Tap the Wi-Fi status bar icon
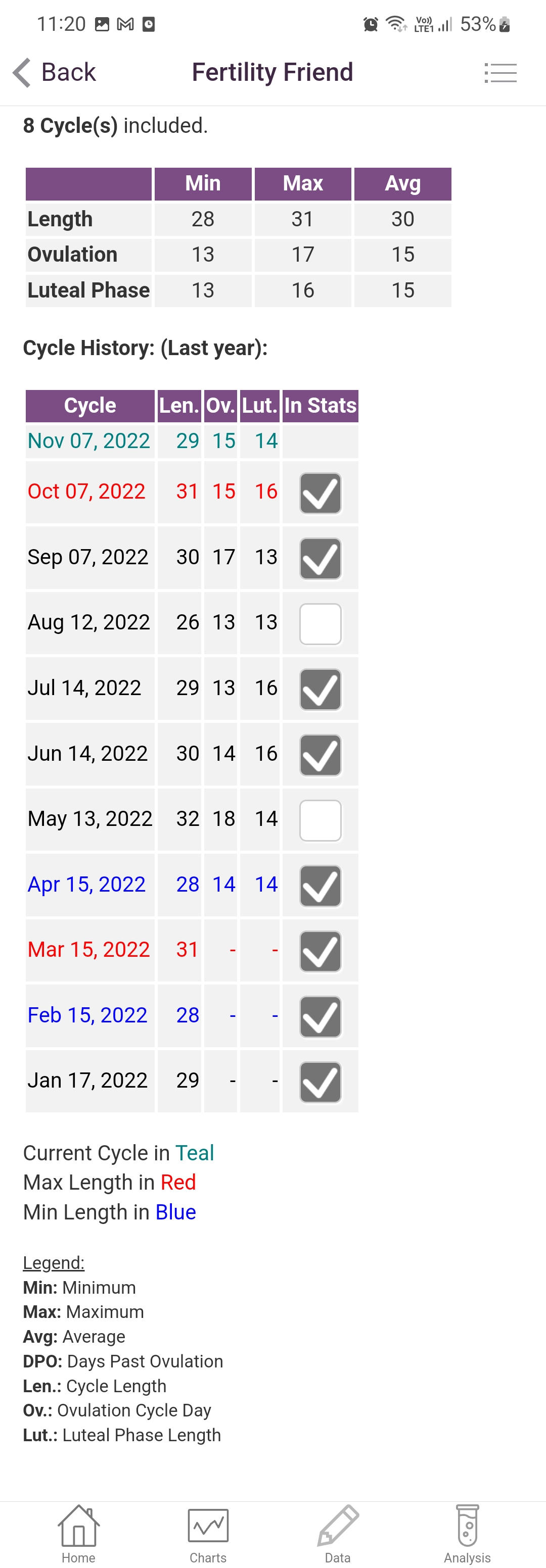Screen dimensions: 546x1568 click(x=395, y=24)
